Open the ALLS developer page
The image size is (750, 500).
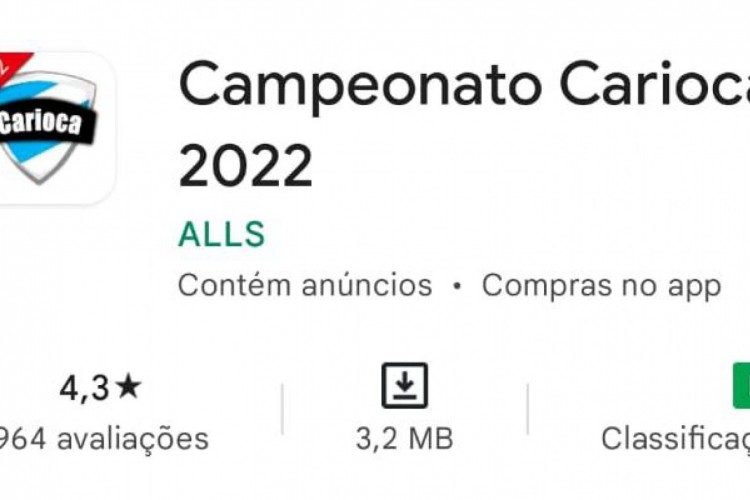point(221,234)
